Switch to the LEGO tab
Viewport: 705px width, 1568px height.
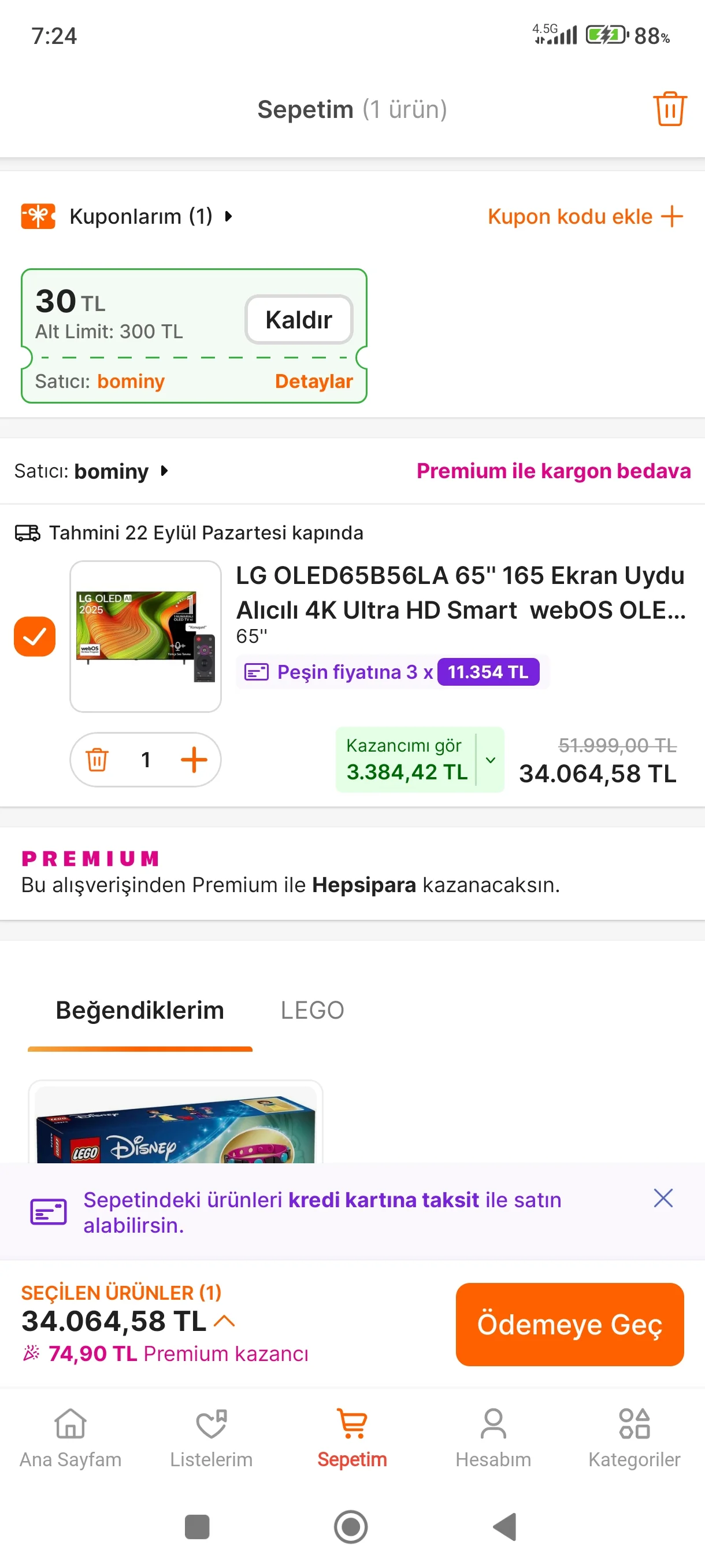(x=312, y=1011)
